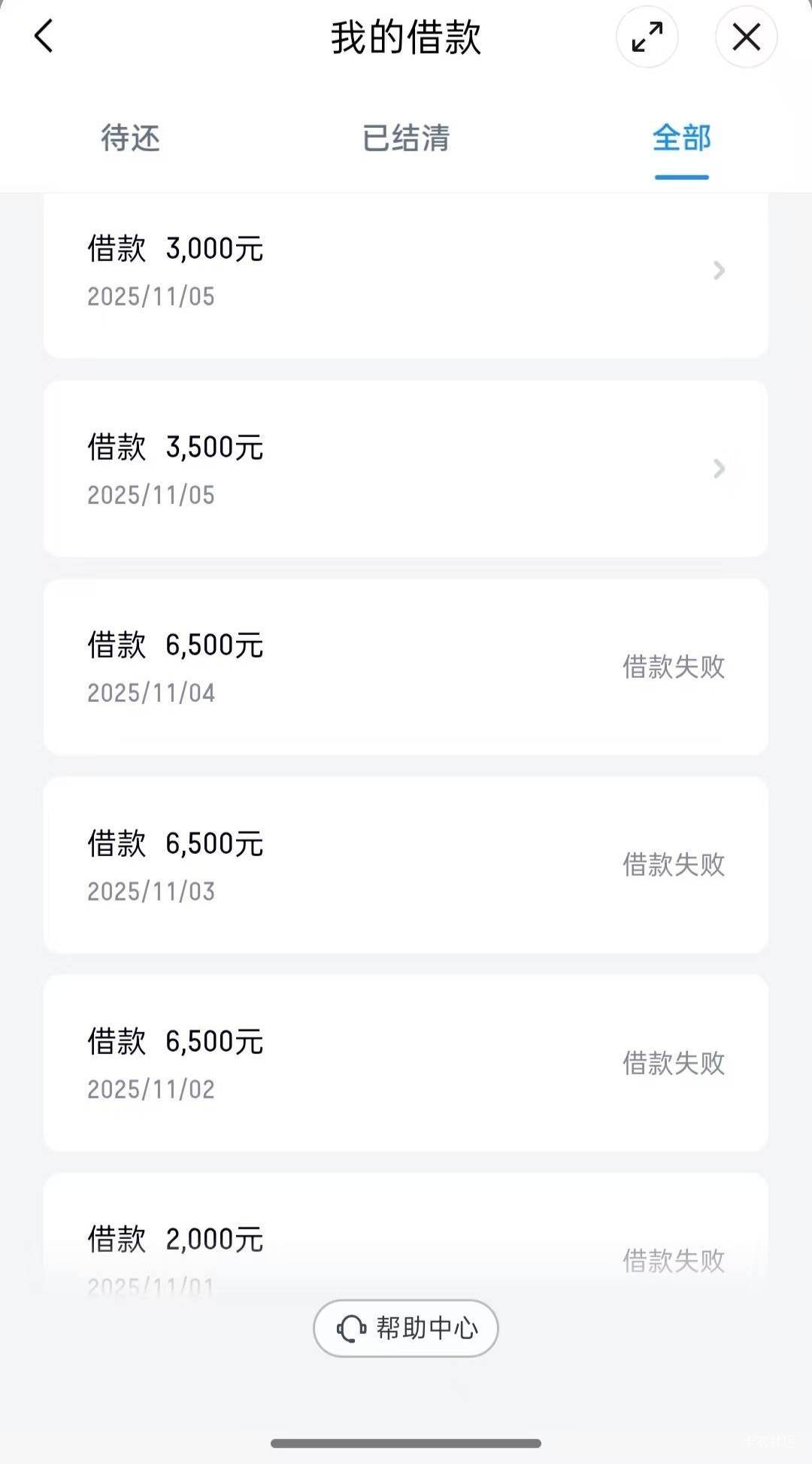Switch to the 待还 tab
Image resolution: width=812 pixels, height=1464 pixels.
(x=131, y=138)
